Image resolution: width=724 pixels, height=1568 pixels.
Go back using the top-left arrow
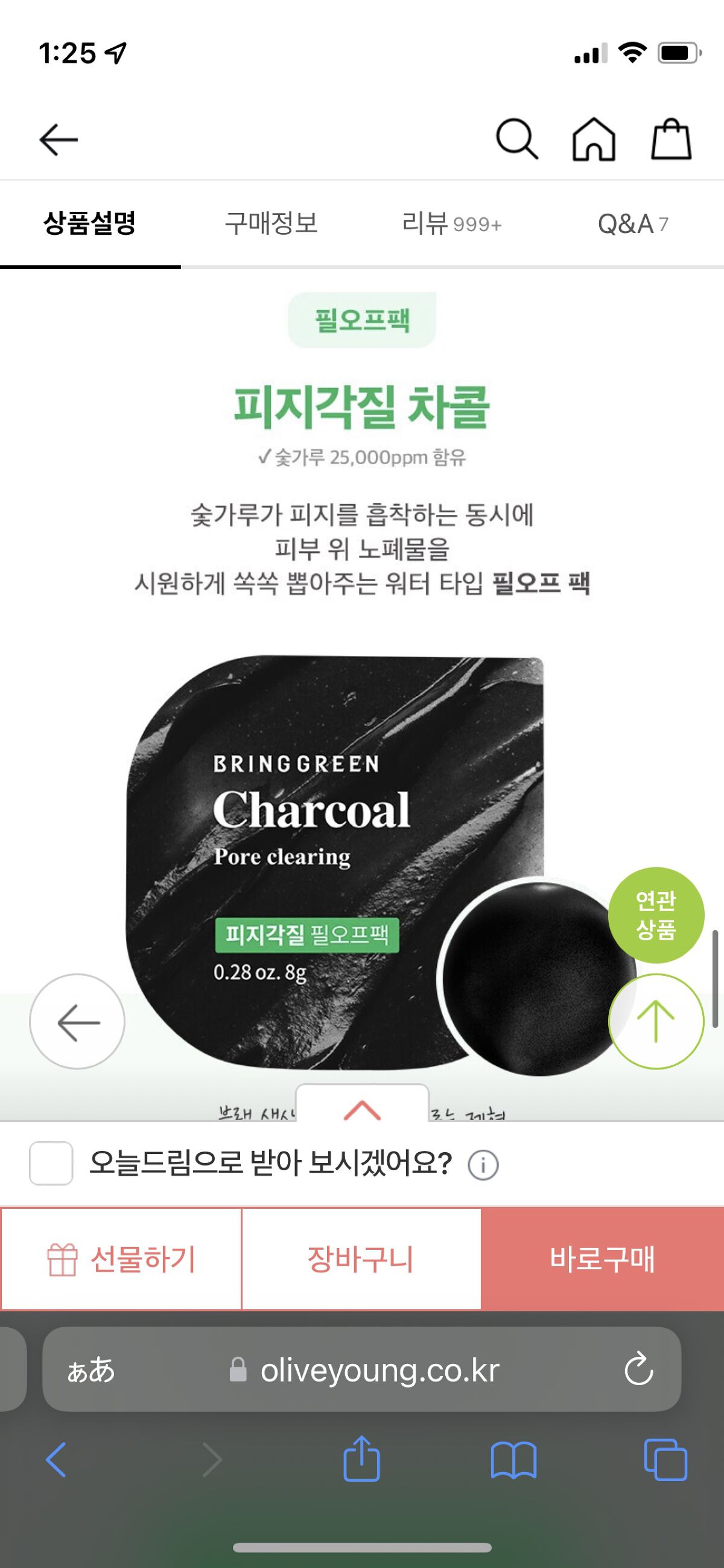59,139
